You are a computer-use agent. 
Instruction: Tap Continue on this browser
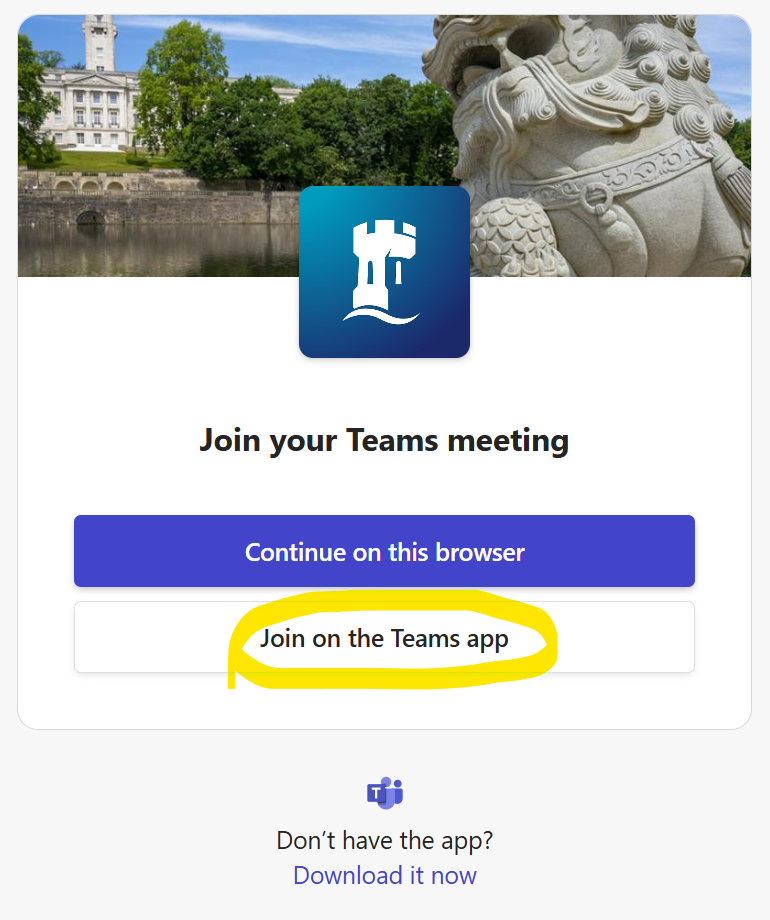click(384, 551)
